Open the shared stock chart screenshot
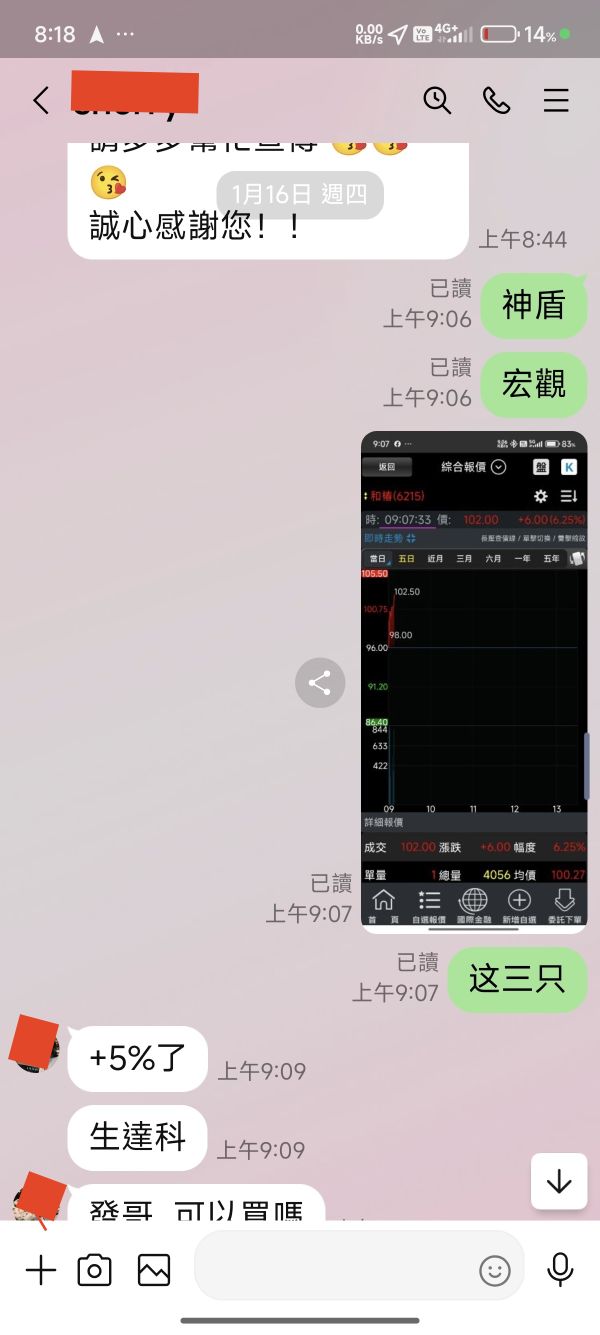This screenshot has width=600, height=1335. [x=474, y=681]
